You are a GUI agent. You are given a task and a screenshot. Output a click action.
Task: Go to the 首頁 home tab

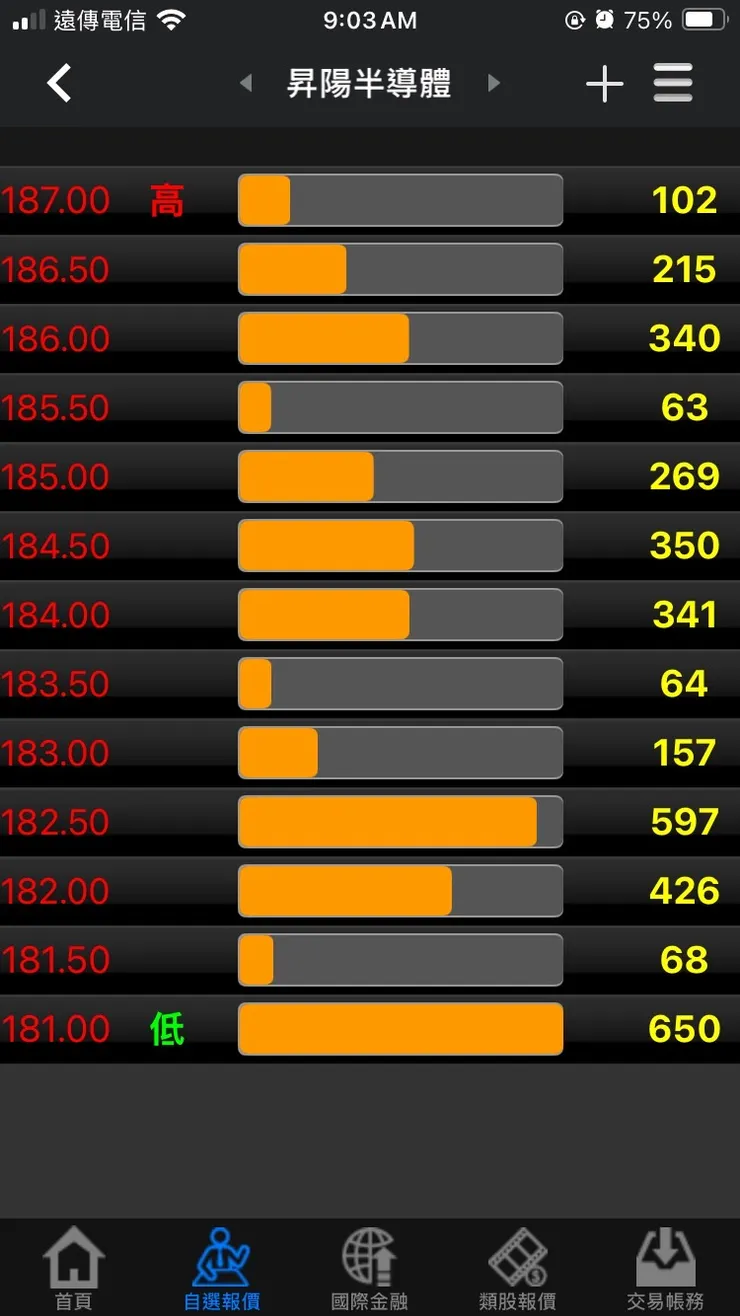click(73, 1268)
